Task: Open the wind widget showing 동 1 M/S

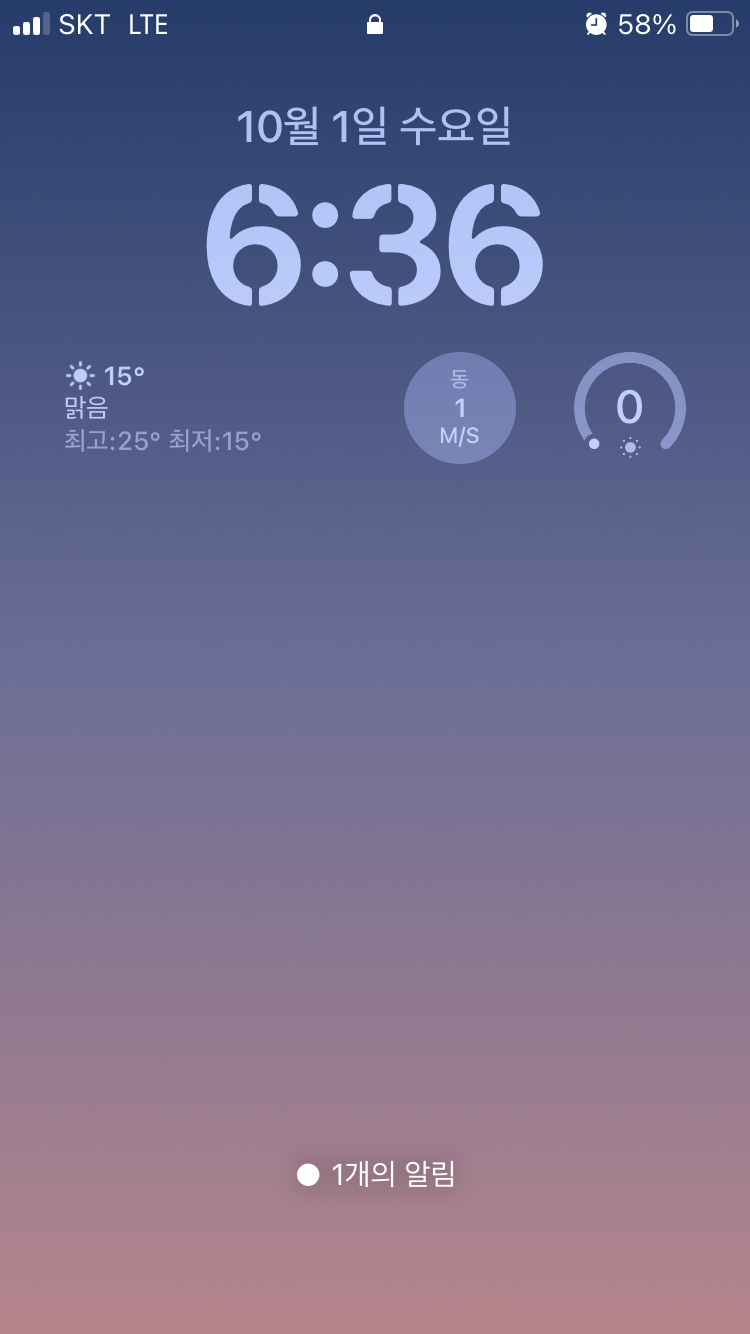Action: (x=460, y=408)
